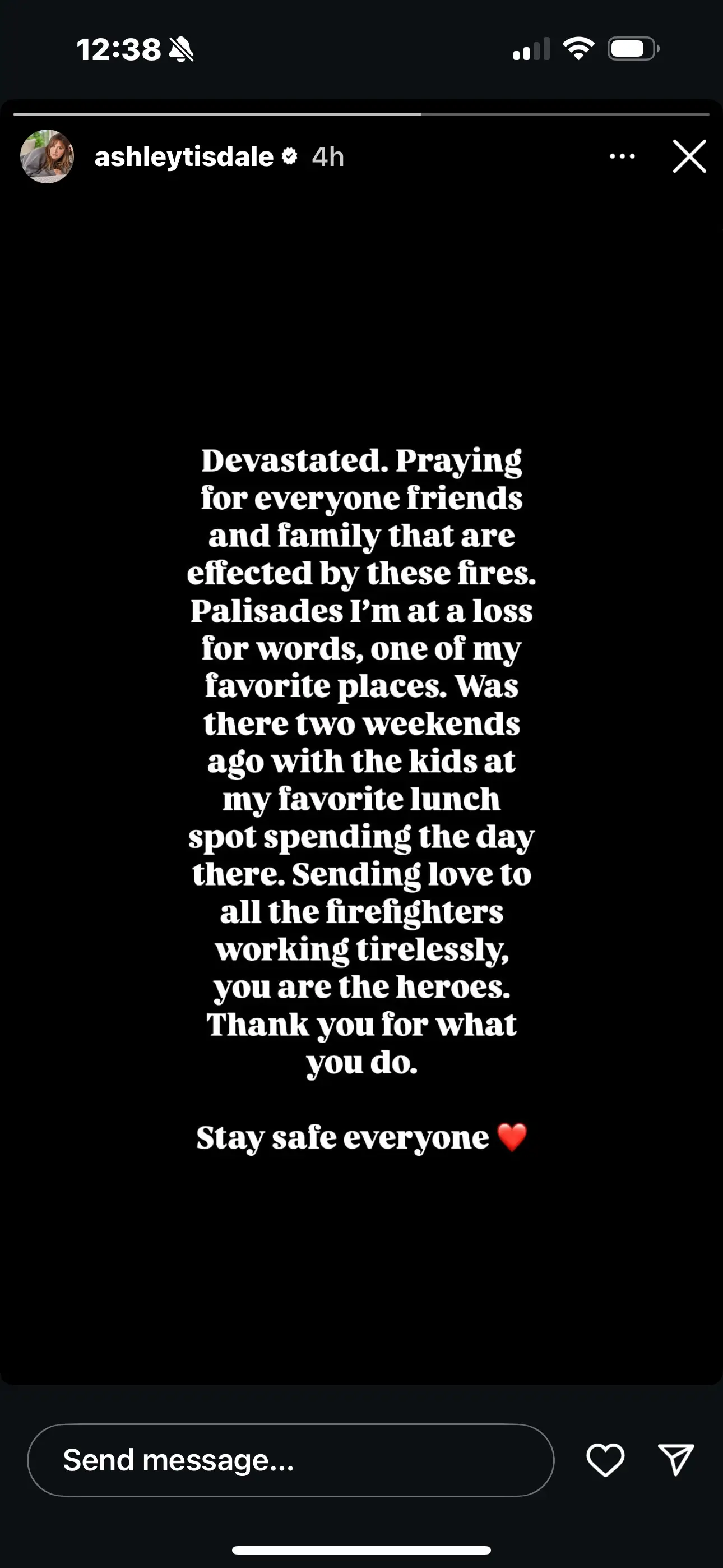Screen dimensions: 723x1568
Task: Tap the Send message field
Action: click(290, 1460)
